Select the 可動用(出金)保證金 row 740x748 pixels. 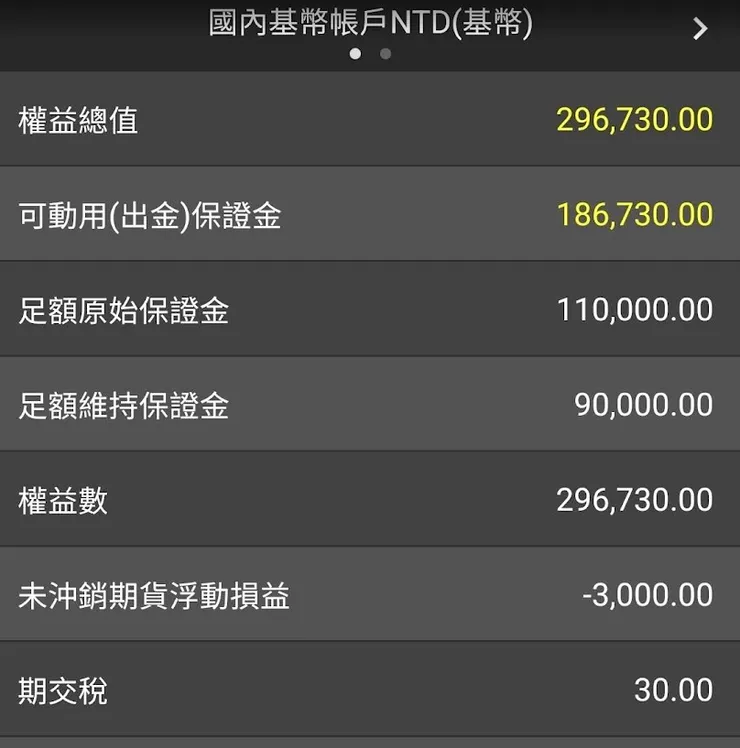click(370, 214)
